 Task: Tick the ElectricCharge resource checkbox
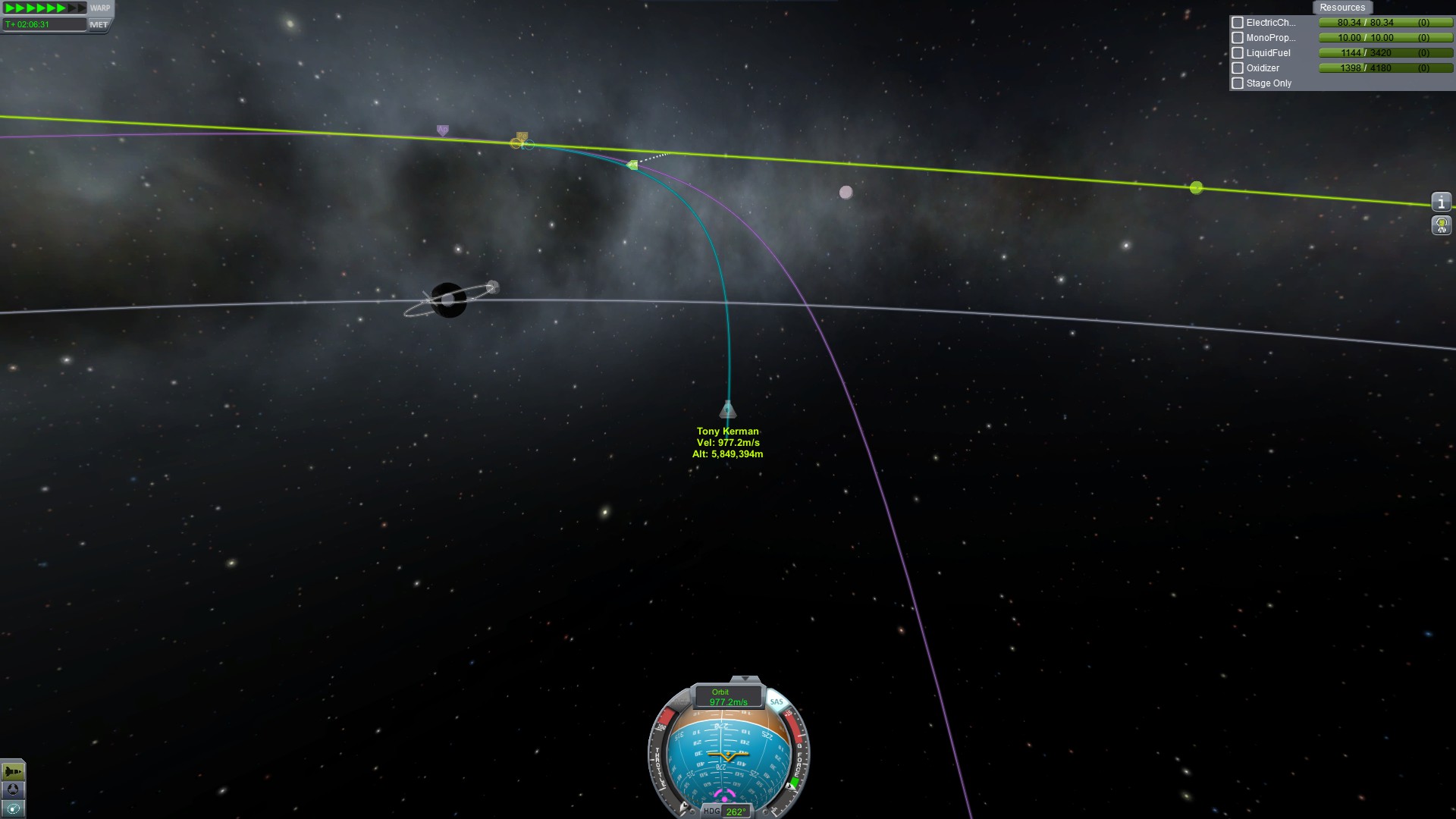(1238, 23)
